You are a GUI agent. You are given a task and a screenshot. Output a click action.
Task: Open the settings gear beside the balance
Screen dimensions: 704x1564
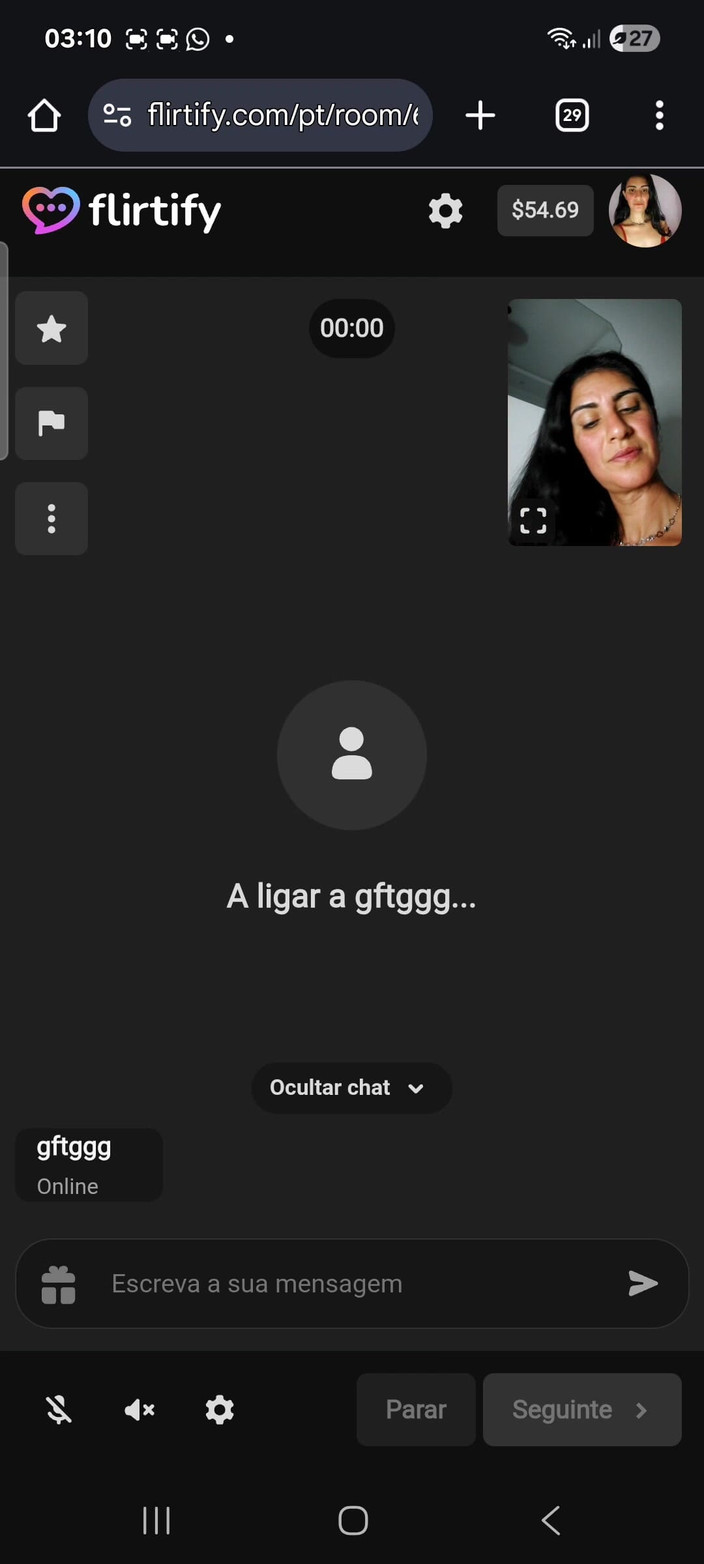coord(445,211)
